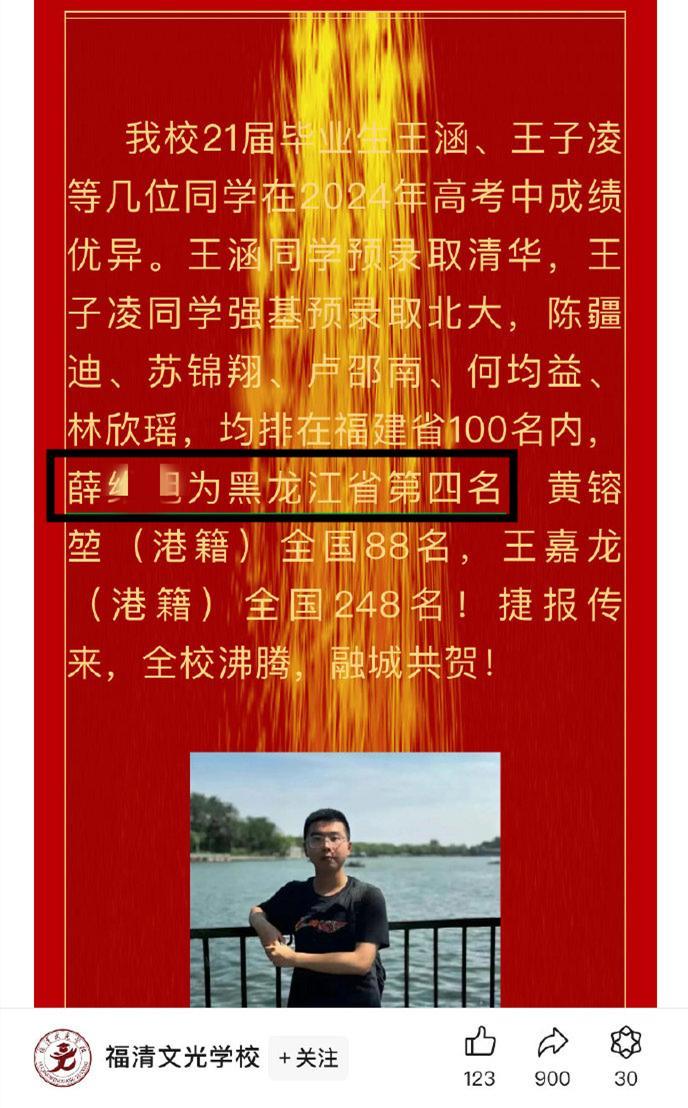Image resolution: width=688 pixels, height=1108 pixels.
Task: Open the 福清文光学校 account profile
Action: coord(182,1057)
